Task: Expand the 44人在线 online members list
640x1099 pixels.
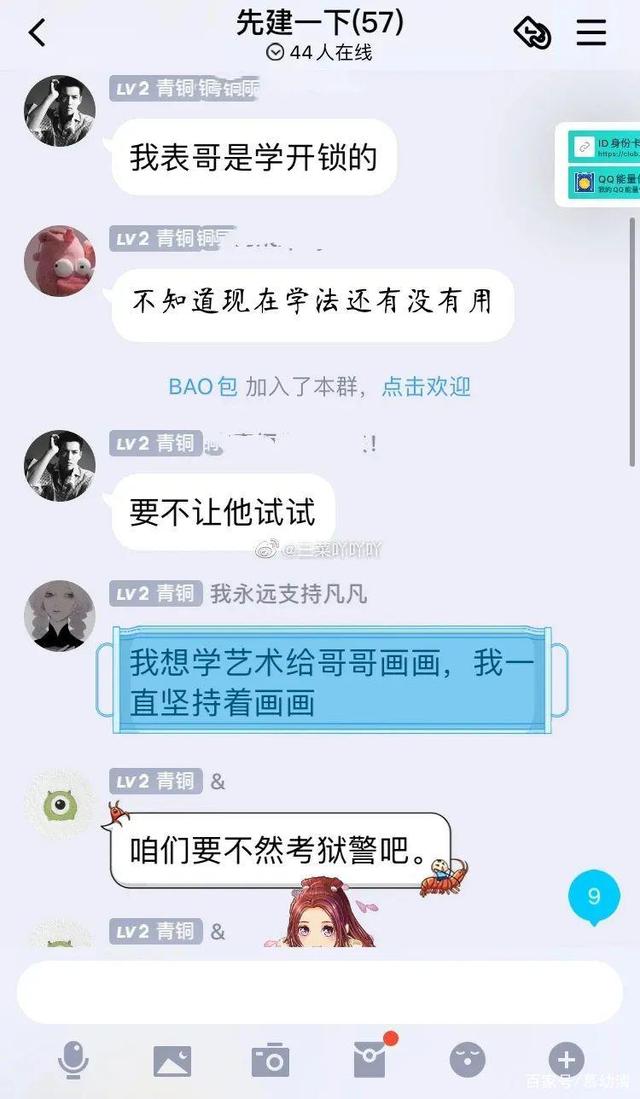Action: (x=320, y=53)
